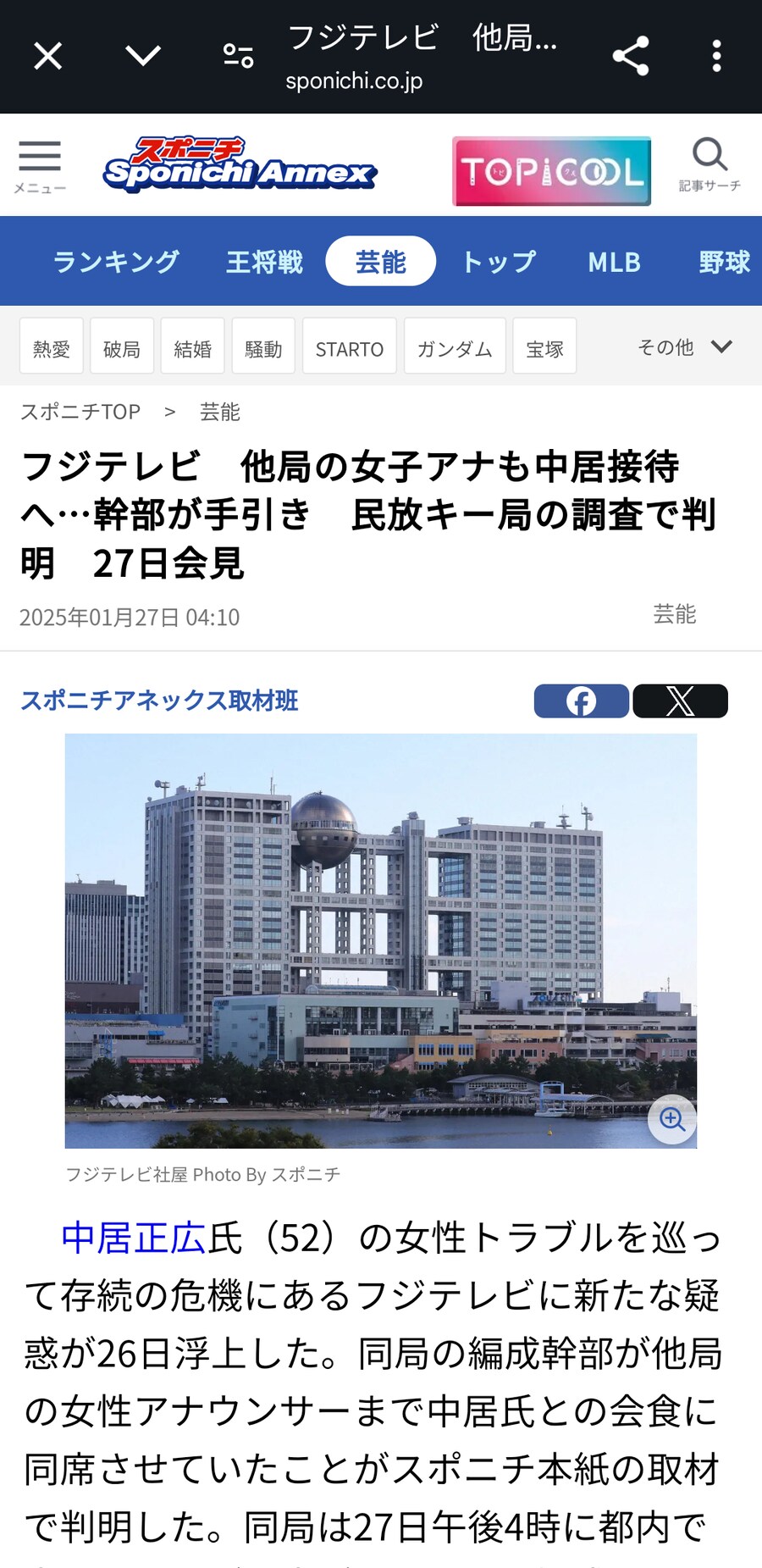Screen dimensions: 762x1568
Task: Select the ガンダム topic chip
Action: tap(455, 348)
